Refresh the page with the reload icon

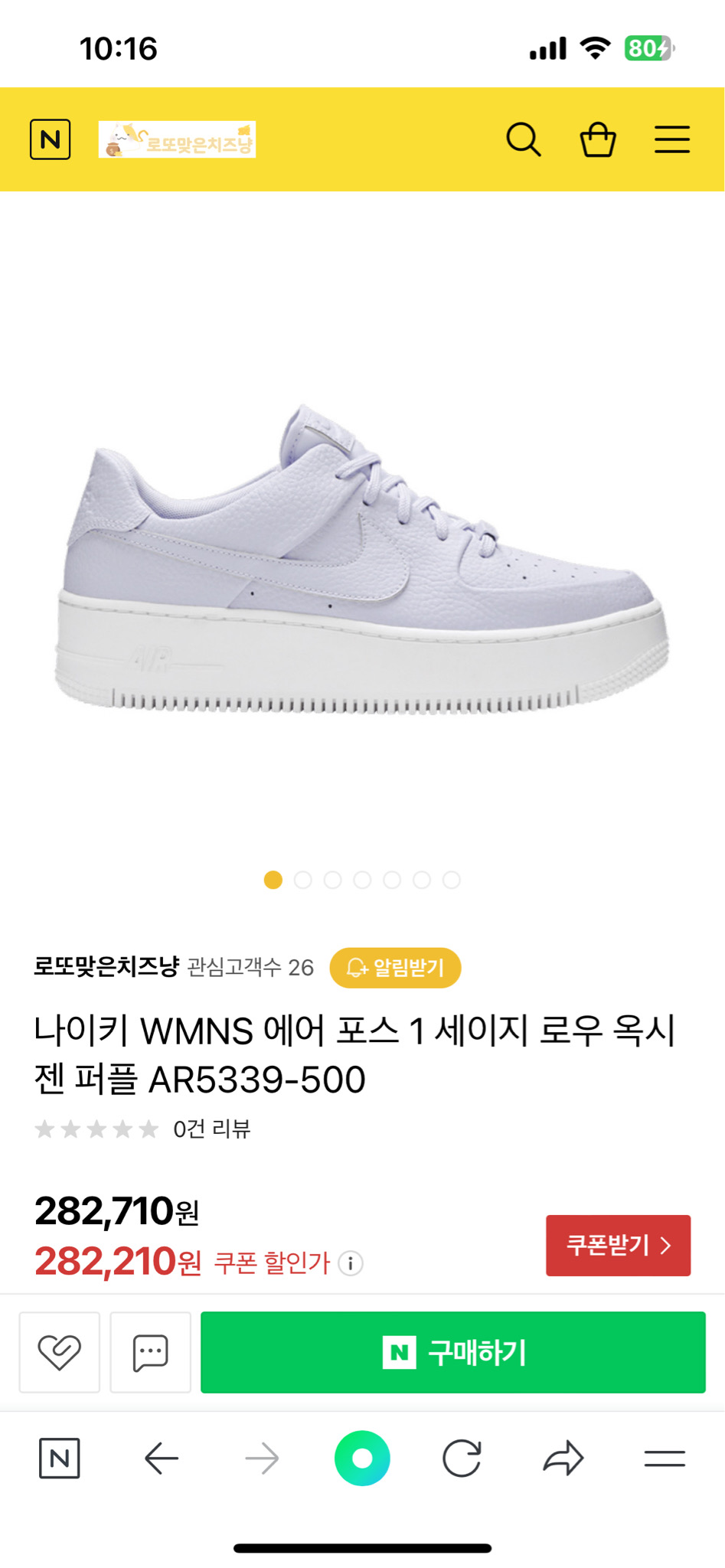coord(463,1458)
